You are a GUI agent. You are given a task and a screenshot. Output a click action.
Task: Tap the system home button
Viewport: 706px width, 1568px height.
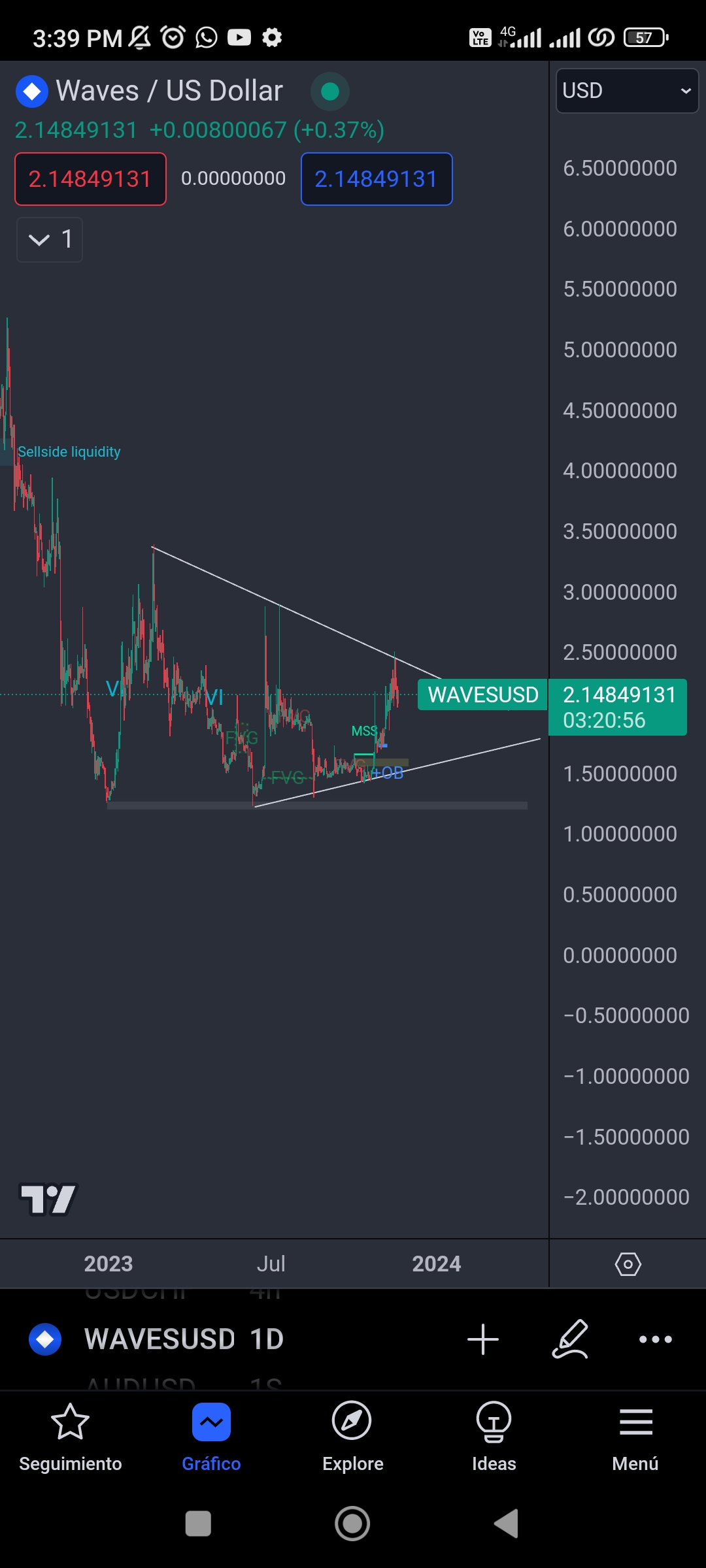pos(352,1524)
